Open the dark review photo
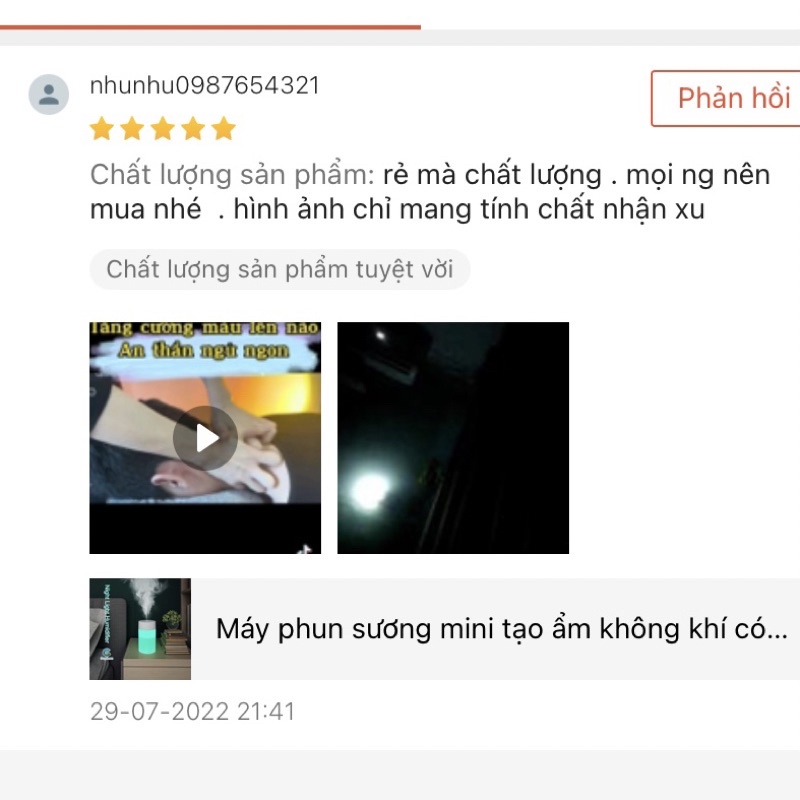Image resolution: width=800 pixels, height=800 pixels. click(453, 438)
